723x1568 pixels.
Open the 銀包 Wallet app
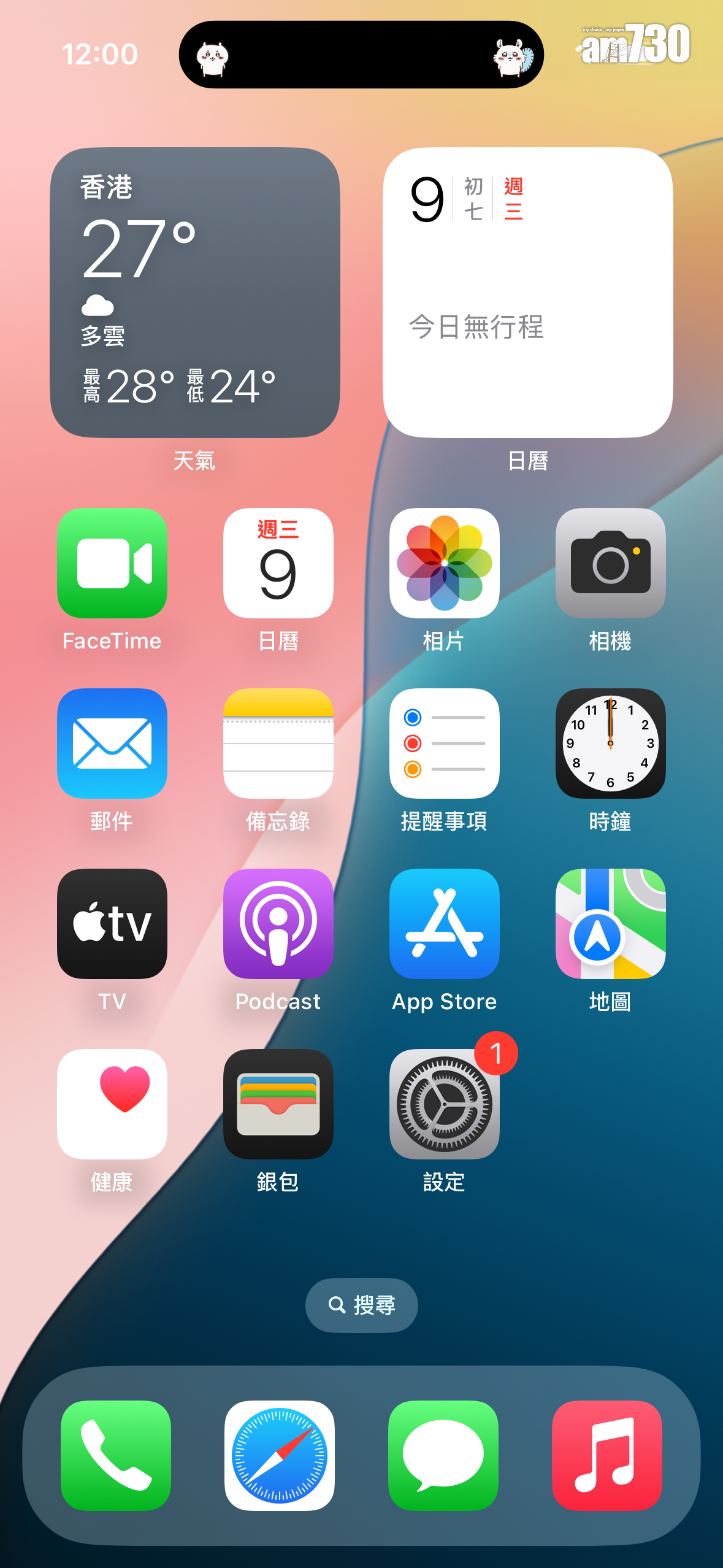(x=278, y=1104)
